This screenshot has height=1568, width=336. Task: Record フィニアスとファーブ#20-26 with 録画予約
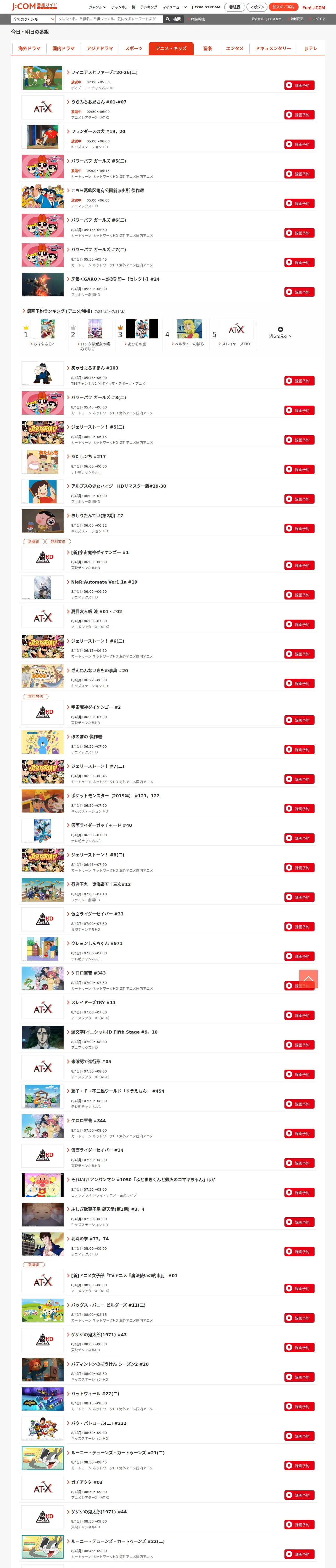tap(299, 85)
